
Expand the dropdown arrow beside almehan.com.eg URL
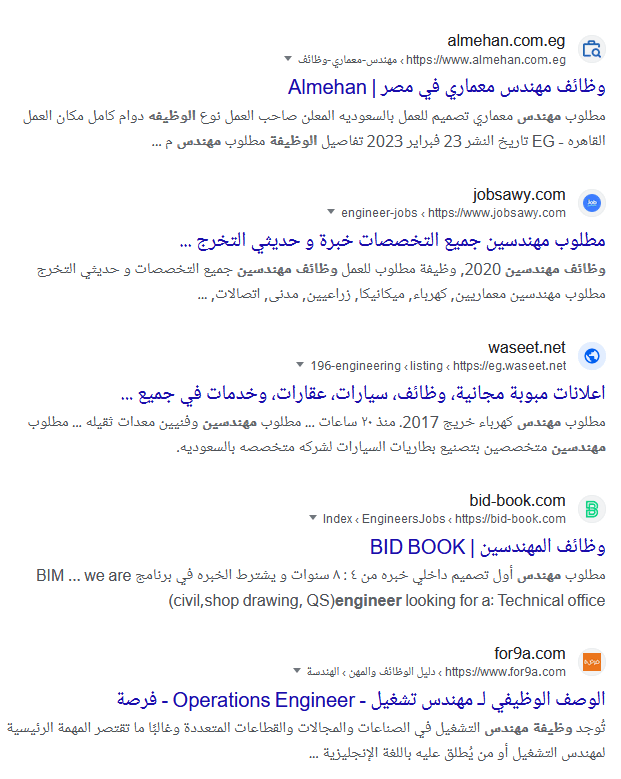pos(289,59)
